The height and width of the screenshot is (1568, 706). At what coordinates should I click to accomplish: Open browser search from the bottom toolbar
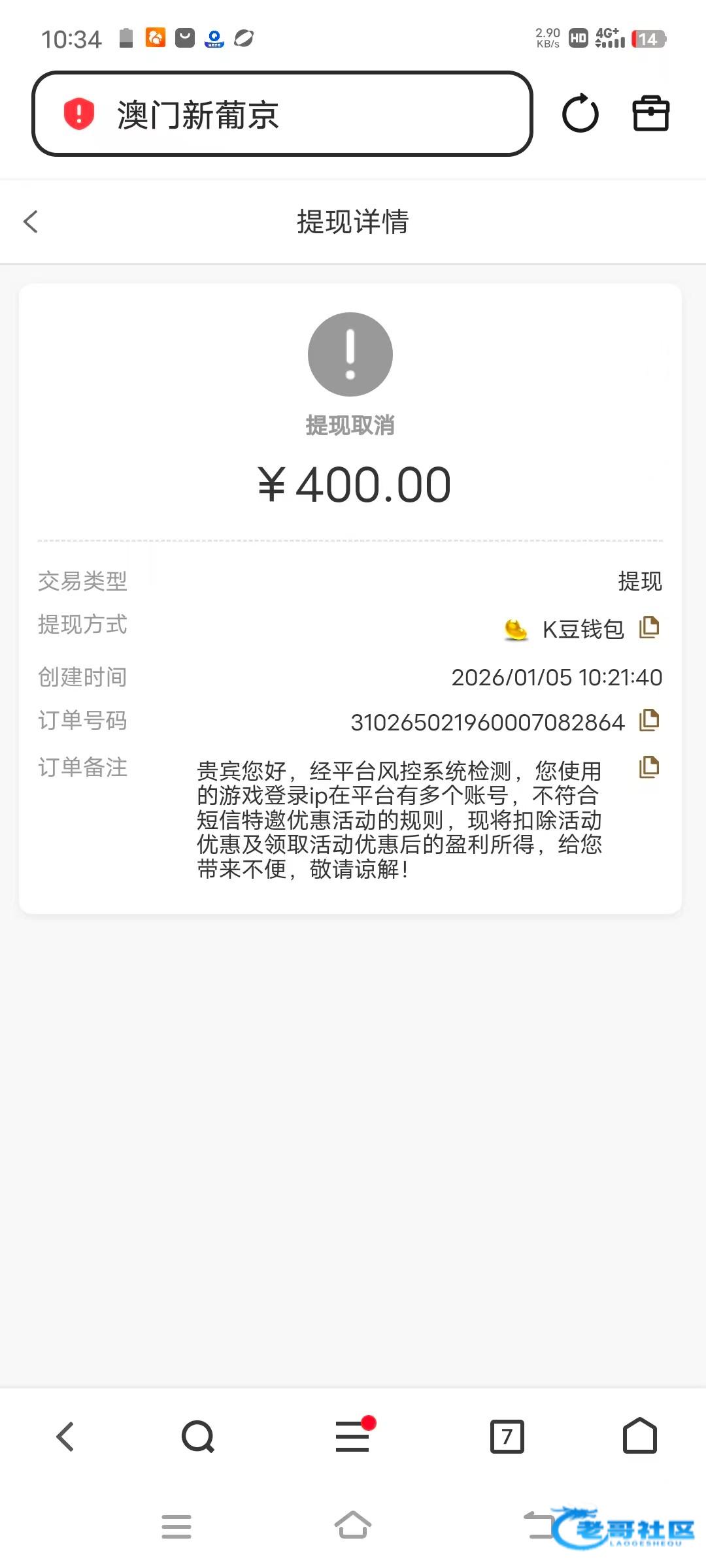(x=197, y=1437)
